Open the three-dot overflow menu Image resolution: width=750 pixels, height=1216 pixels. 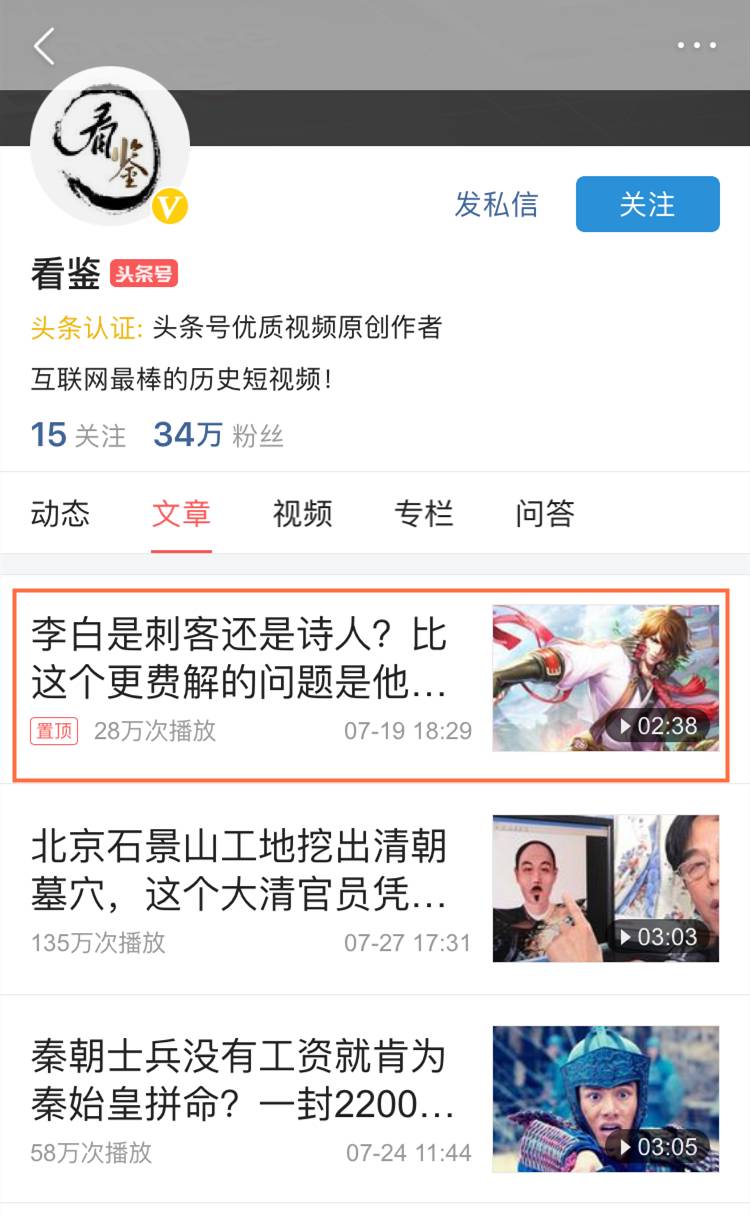coord(697,45)
